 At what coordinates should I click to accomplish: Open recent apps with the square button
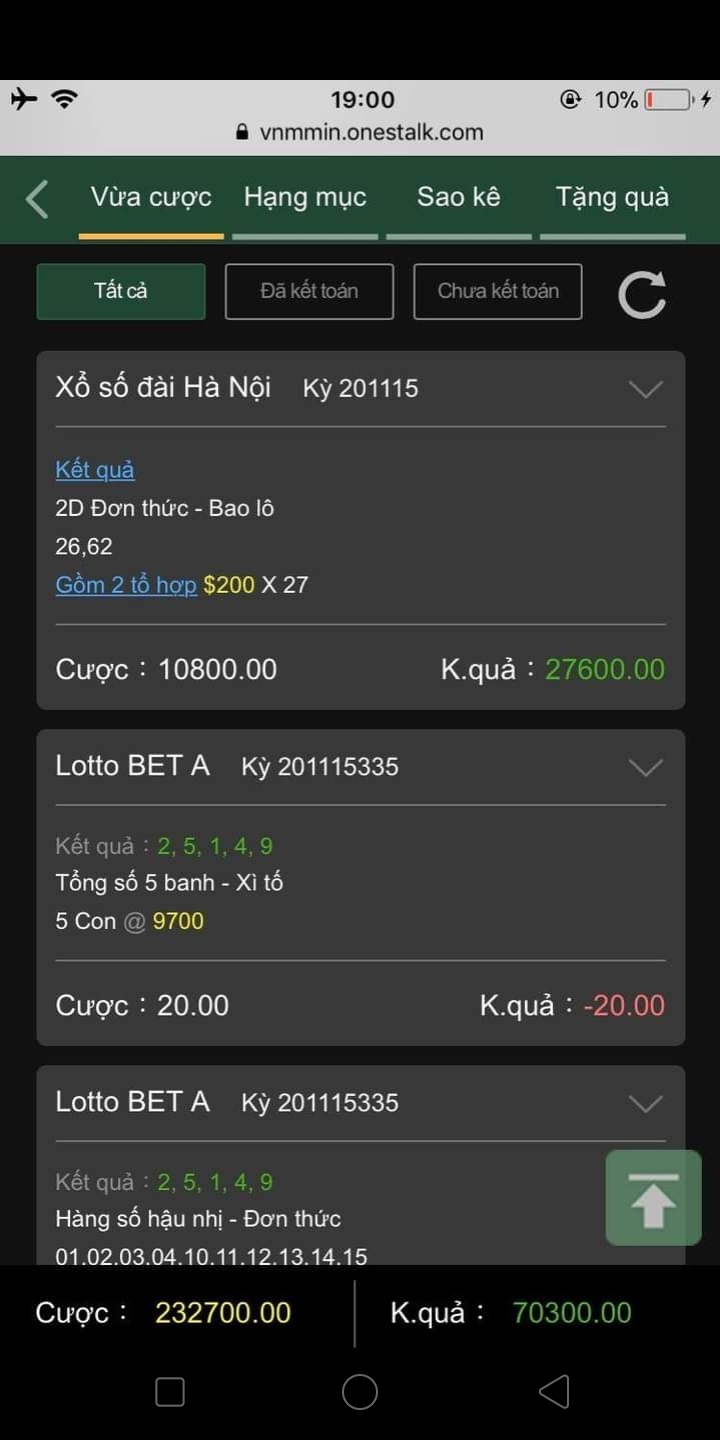point(170,1392)
